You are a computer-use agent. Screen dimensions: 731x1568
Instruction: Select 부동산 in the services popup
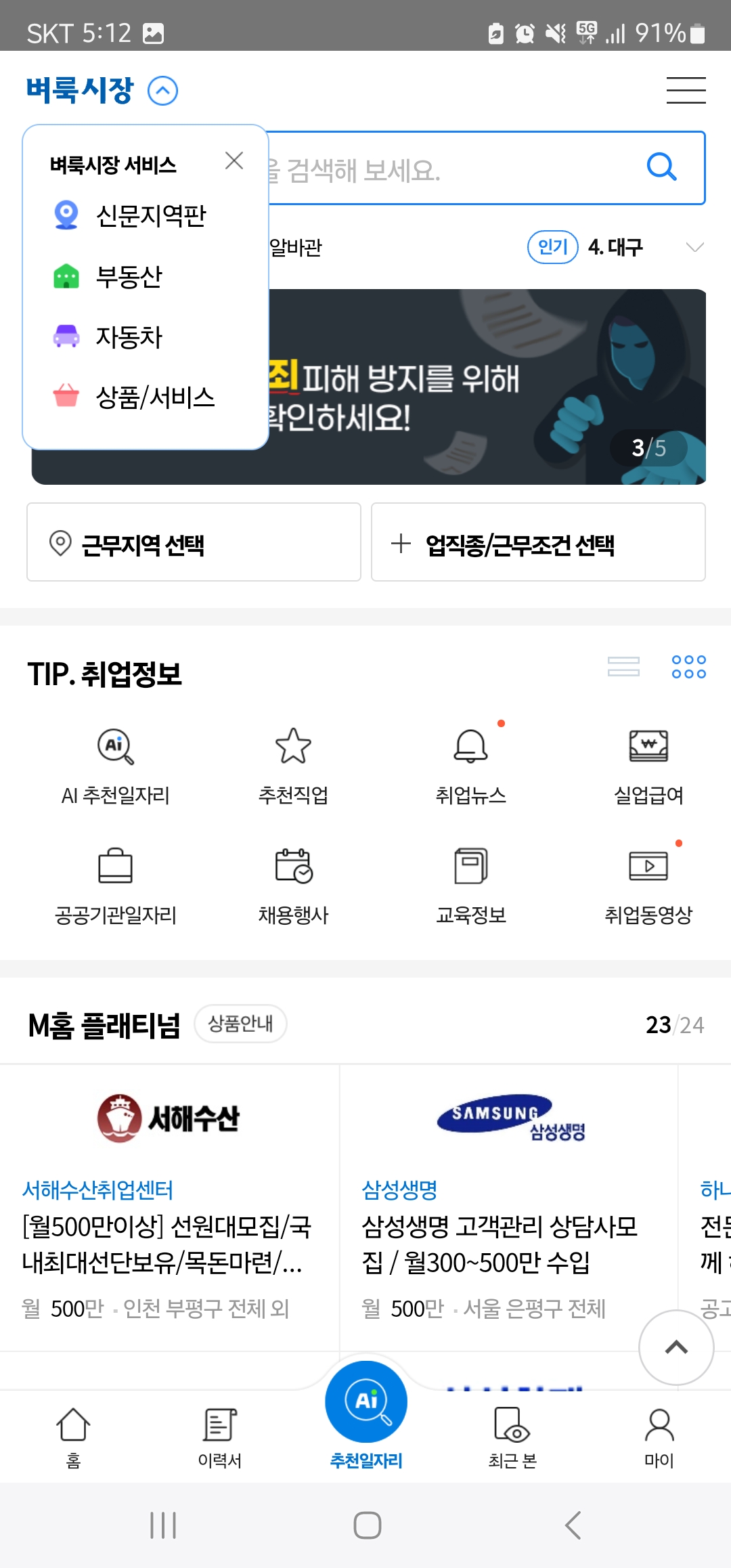pos(129,277)
